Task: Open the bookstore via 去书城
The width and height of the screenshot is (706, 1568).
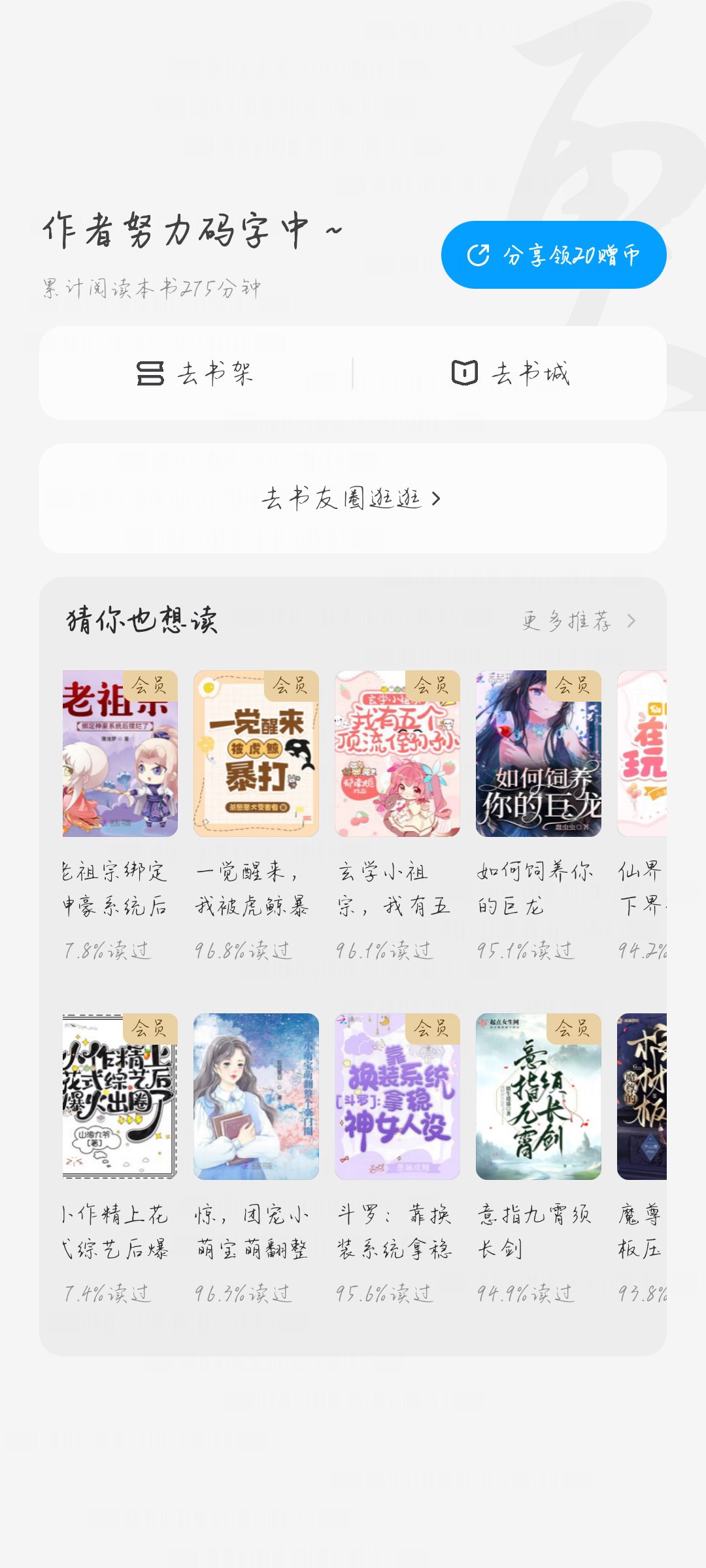Action: click(x=511, y=373)
